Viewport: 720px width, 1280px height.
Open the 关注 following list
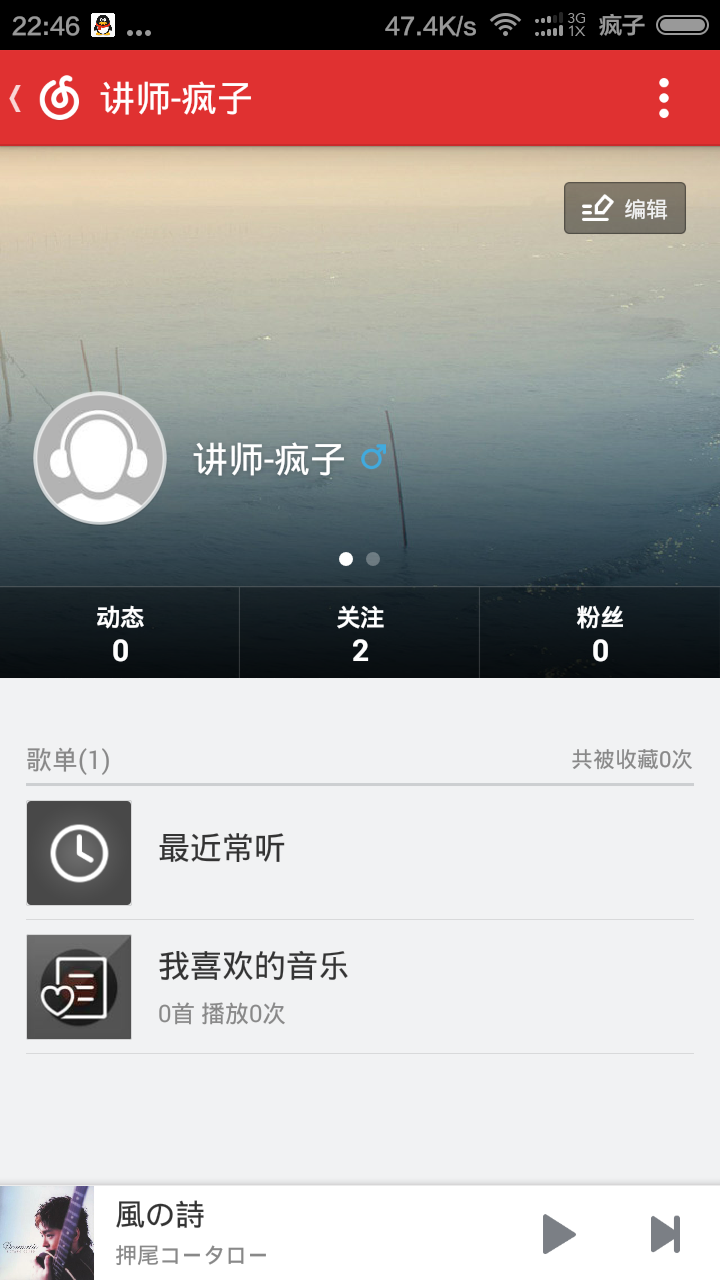coord(360,633)
